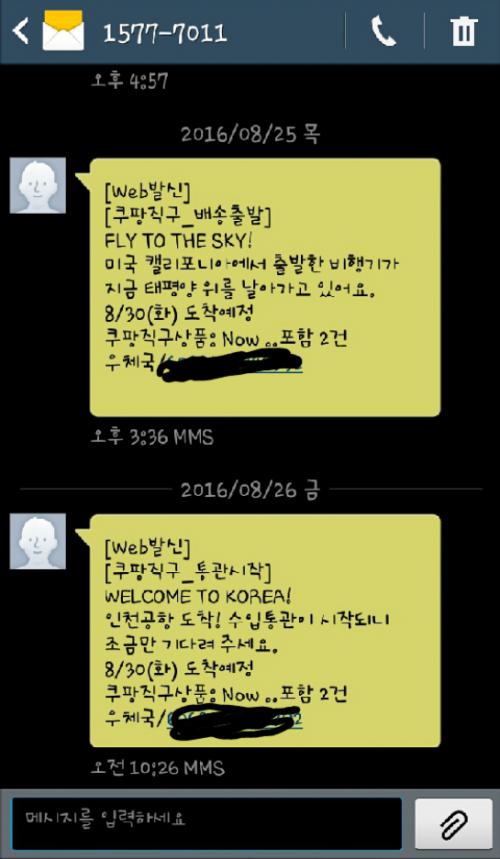Open tracking link in the WELCOME TO KOREA message
Viewport: 500px width, 859px height.
coord(234,720)
